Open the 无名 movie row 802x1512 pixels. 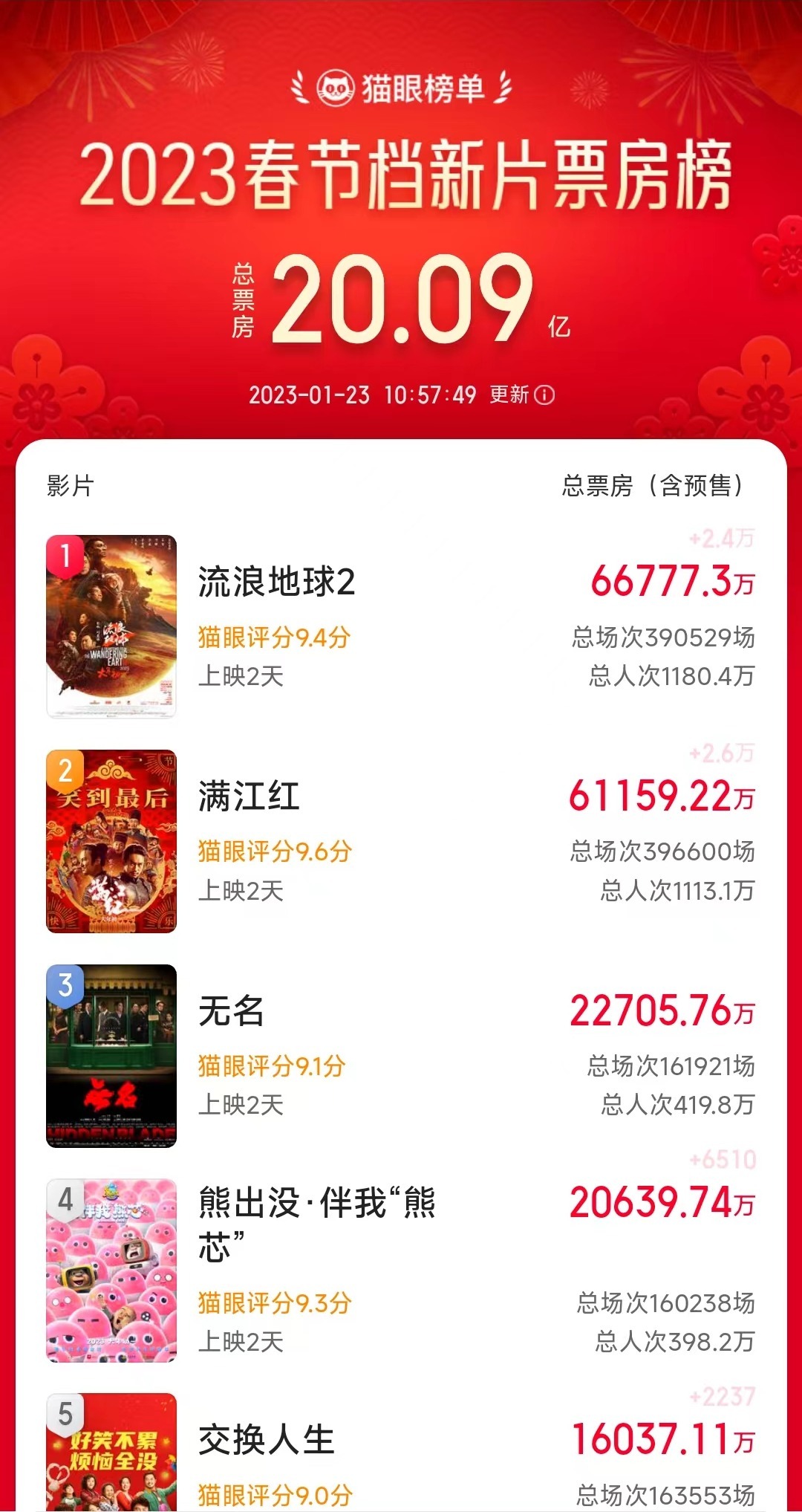point(401,1055)
